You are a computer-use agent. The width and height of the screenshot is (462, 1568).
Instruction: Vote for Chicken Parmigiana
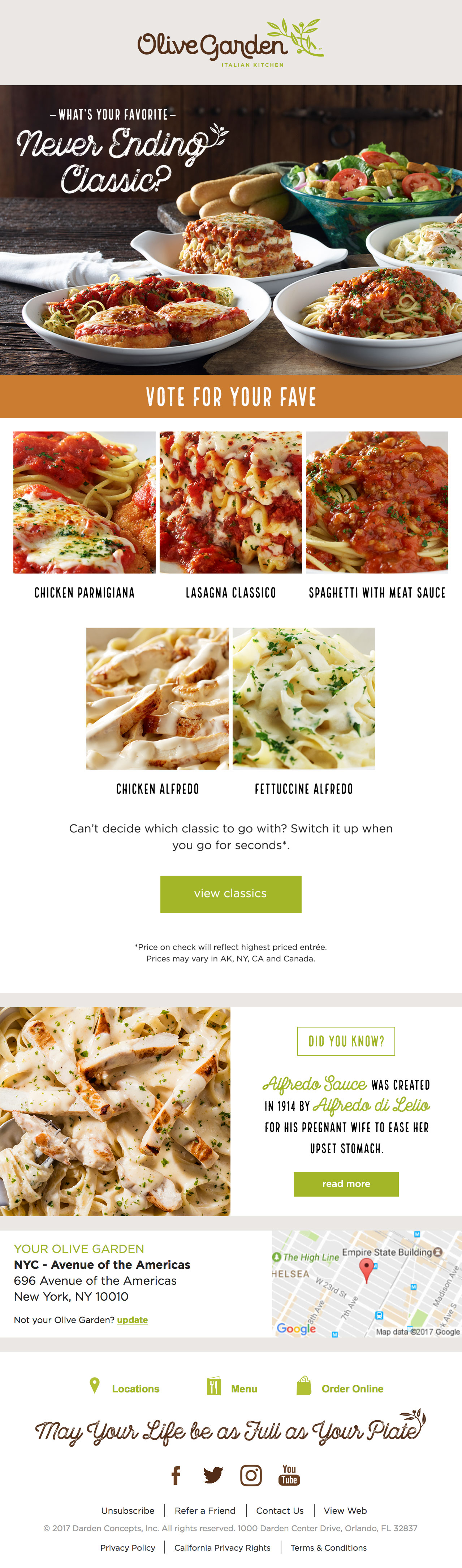(84, 503)
